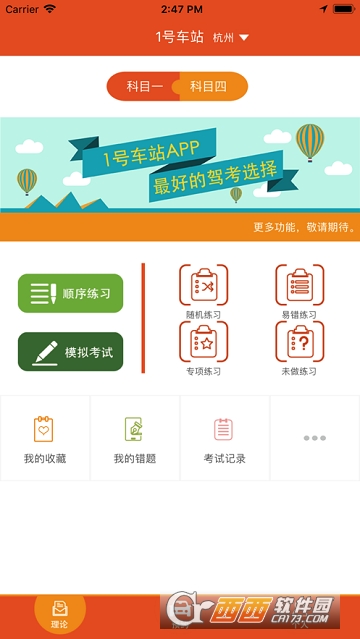Viewport: 360px width, 639px height.
Task: Open 易错练习 error-prone practice
Action: pos(300,292)
